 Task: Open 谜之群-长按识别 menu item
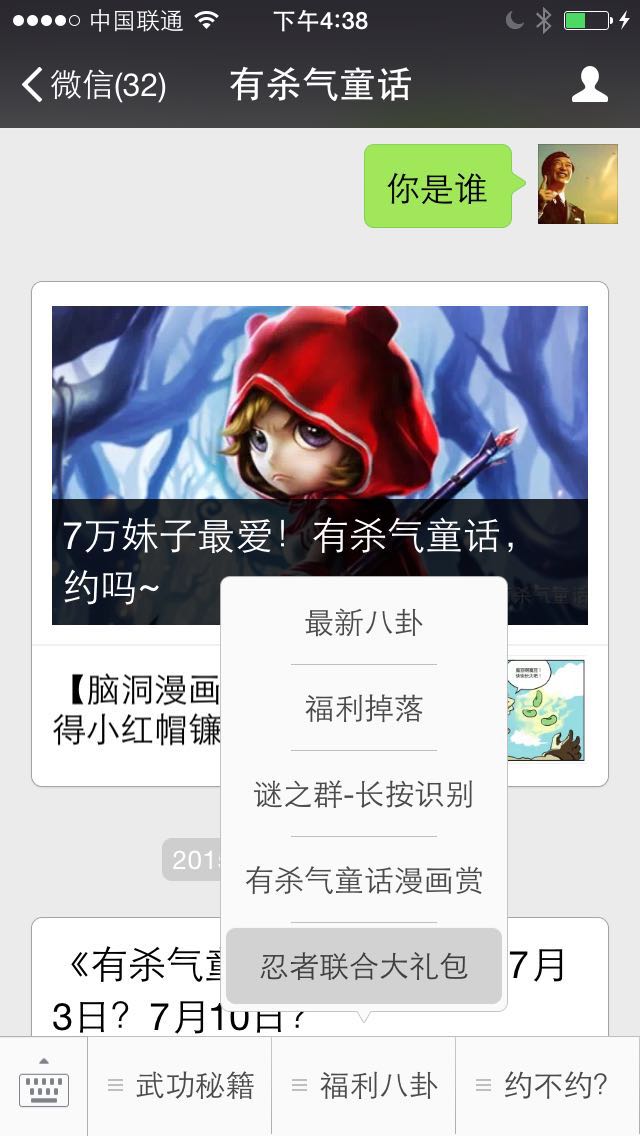click(x=364, y=795)
